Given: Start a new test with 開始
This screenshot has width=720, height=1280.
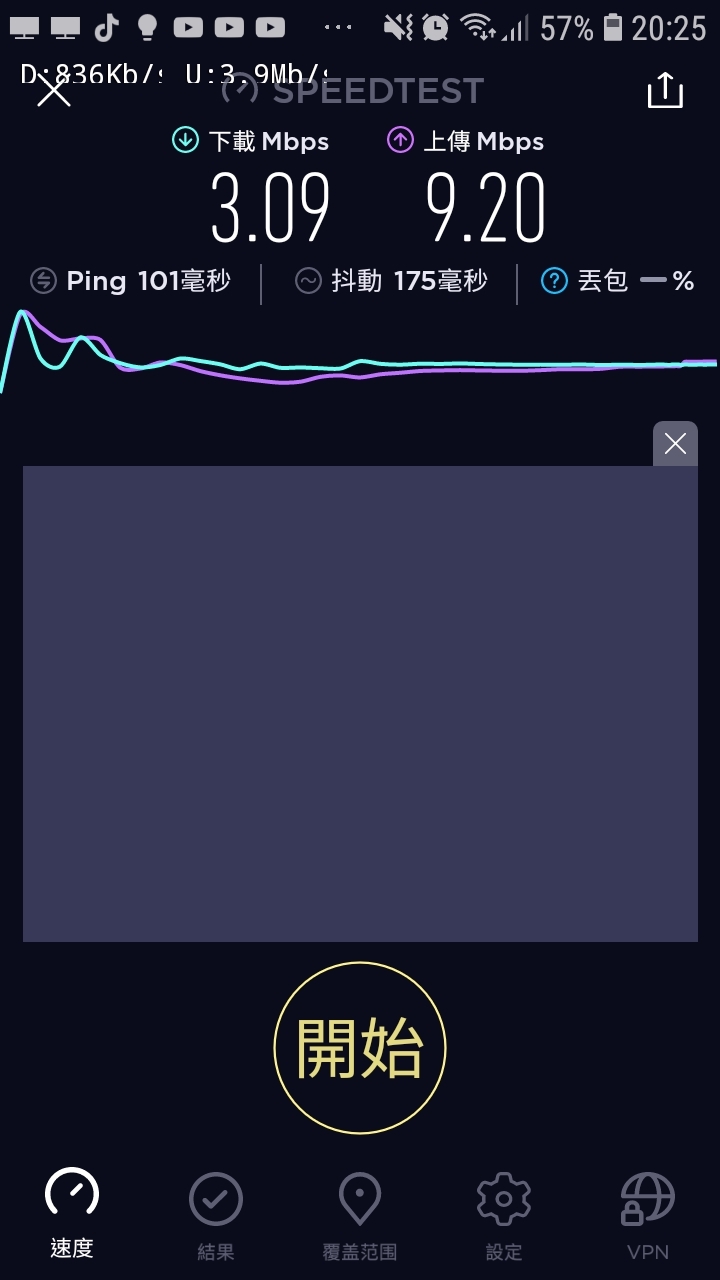Looking at the screenshot, I should point(360,1048).
